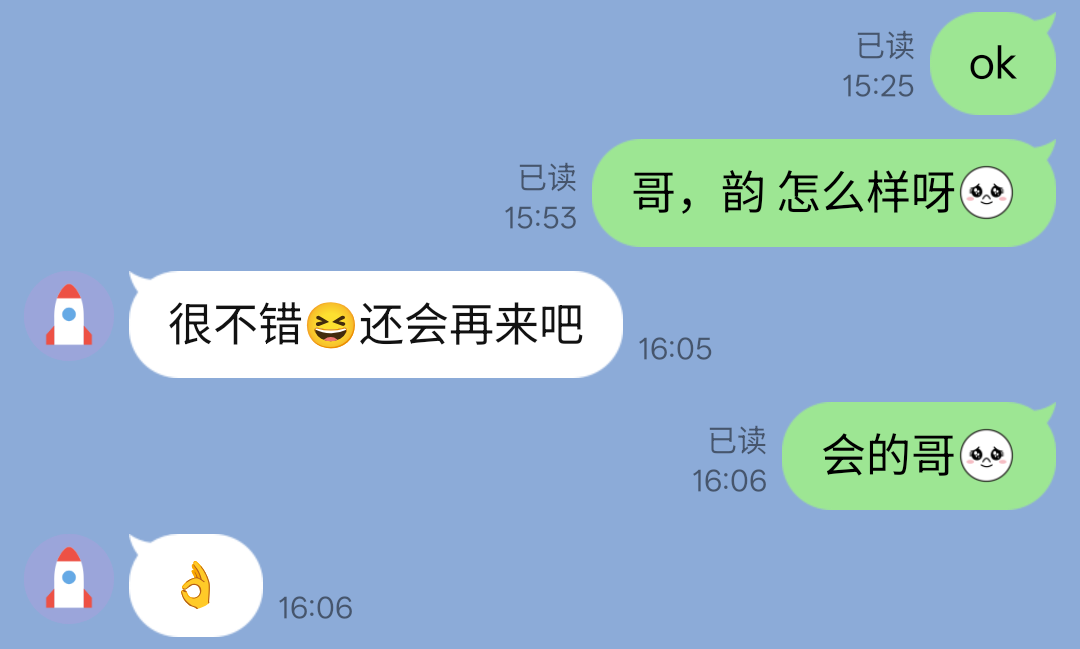This screenshot has height=649, width=1080.
Task: Open rocket avatar beside 很不错 message
Action: point(69,316)
